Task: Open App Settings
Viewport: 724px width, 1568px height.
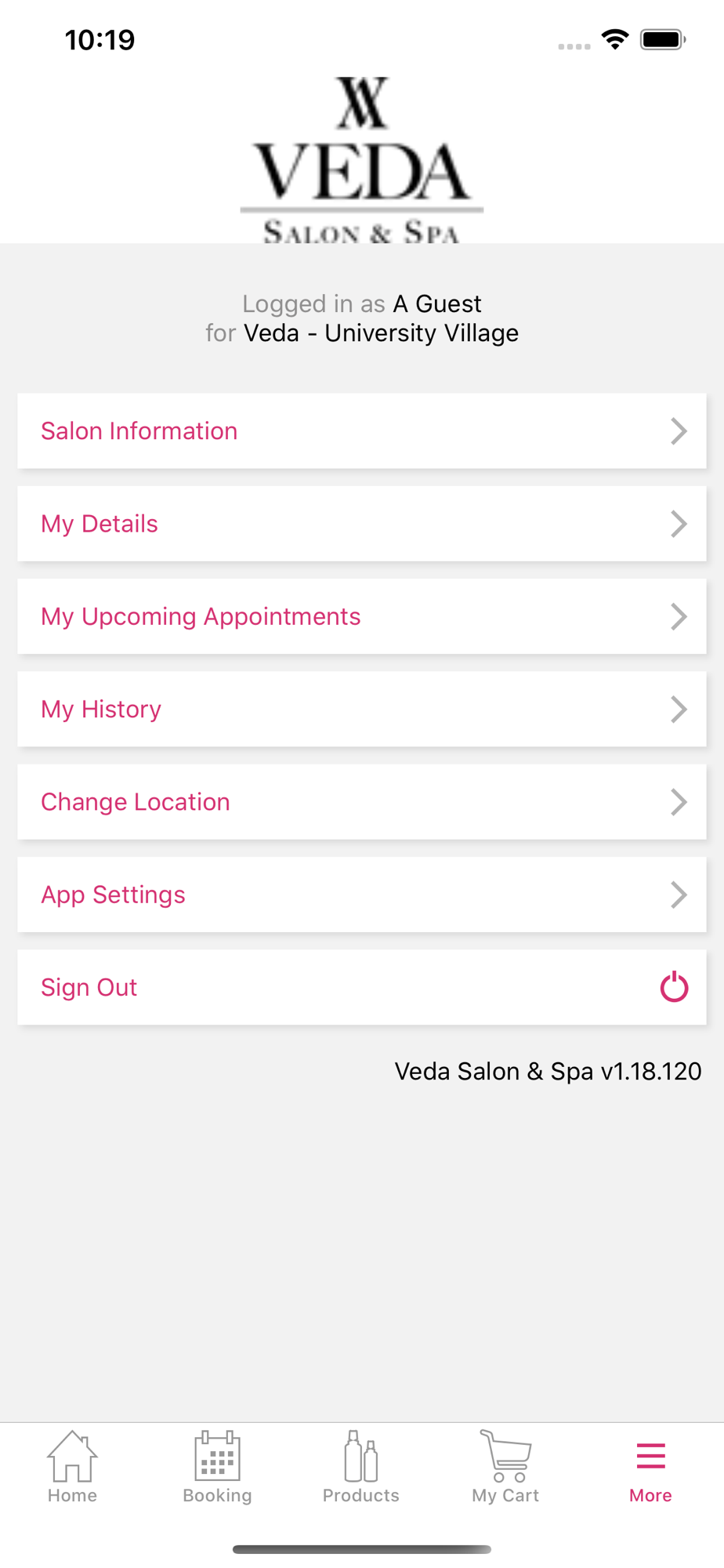Action: (x=362, y=895)
